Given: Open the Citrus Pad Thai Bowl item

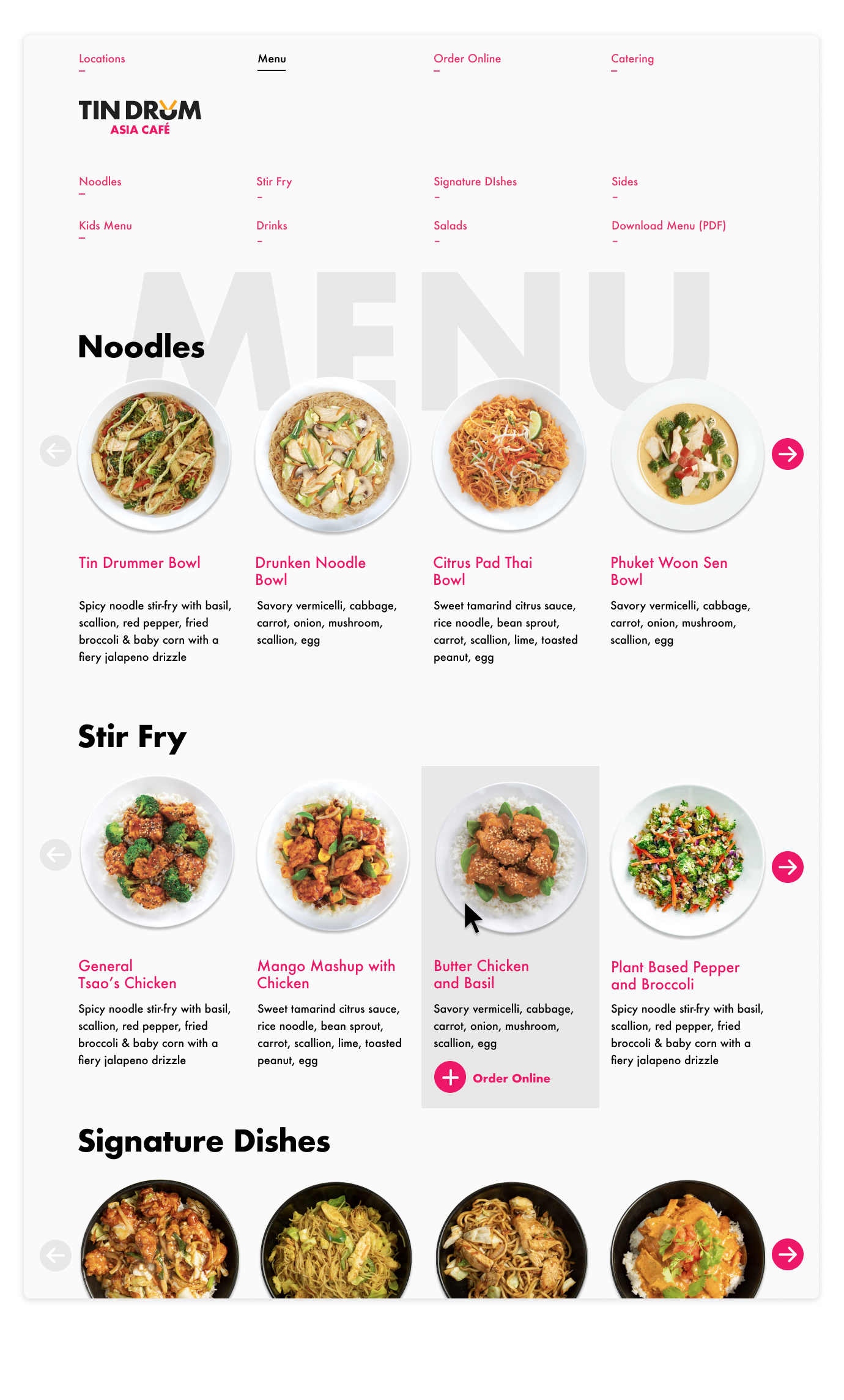Looking at the screenshot, I should tap(483, 570).
